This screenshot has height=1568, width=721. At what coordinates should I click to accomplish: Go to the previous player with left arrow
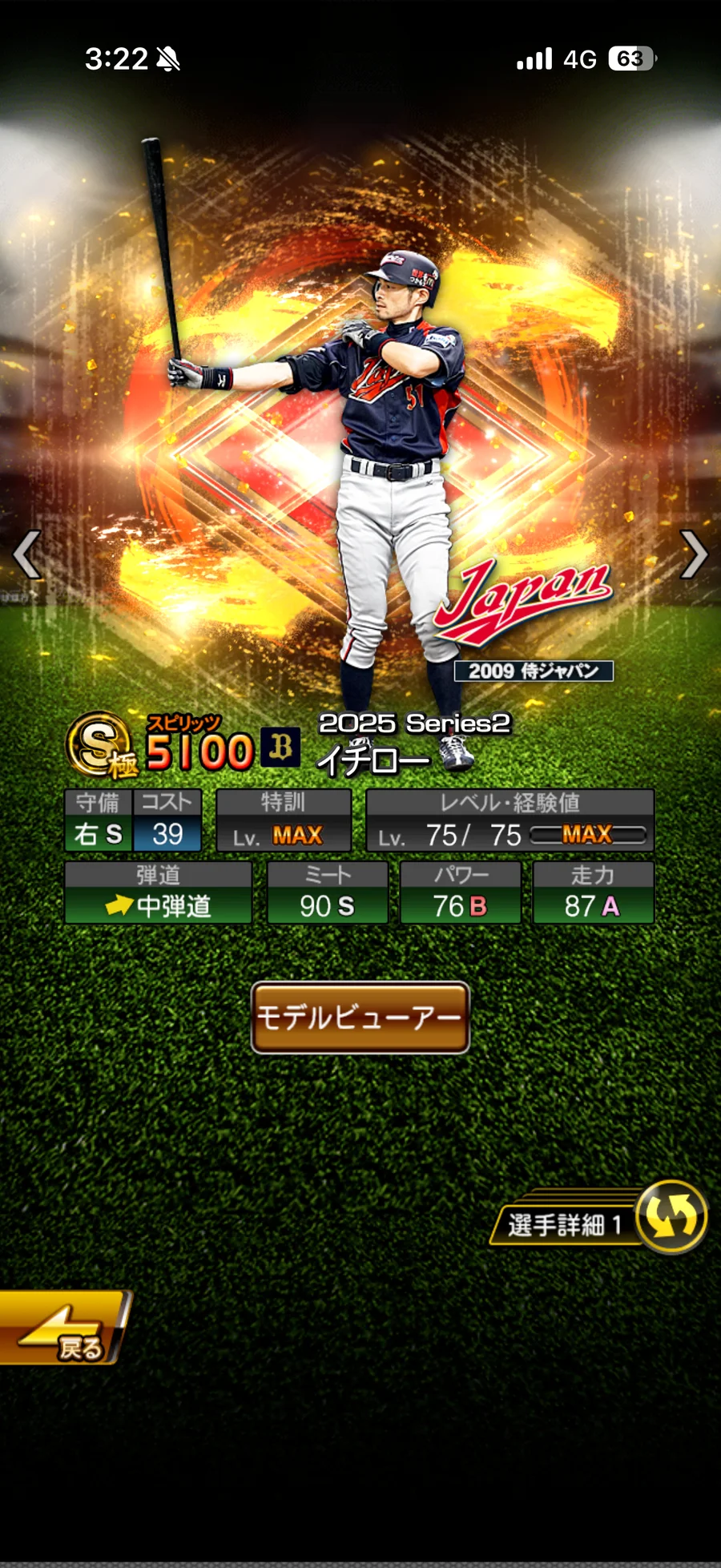pyautogui.click(x=27, y=554)
